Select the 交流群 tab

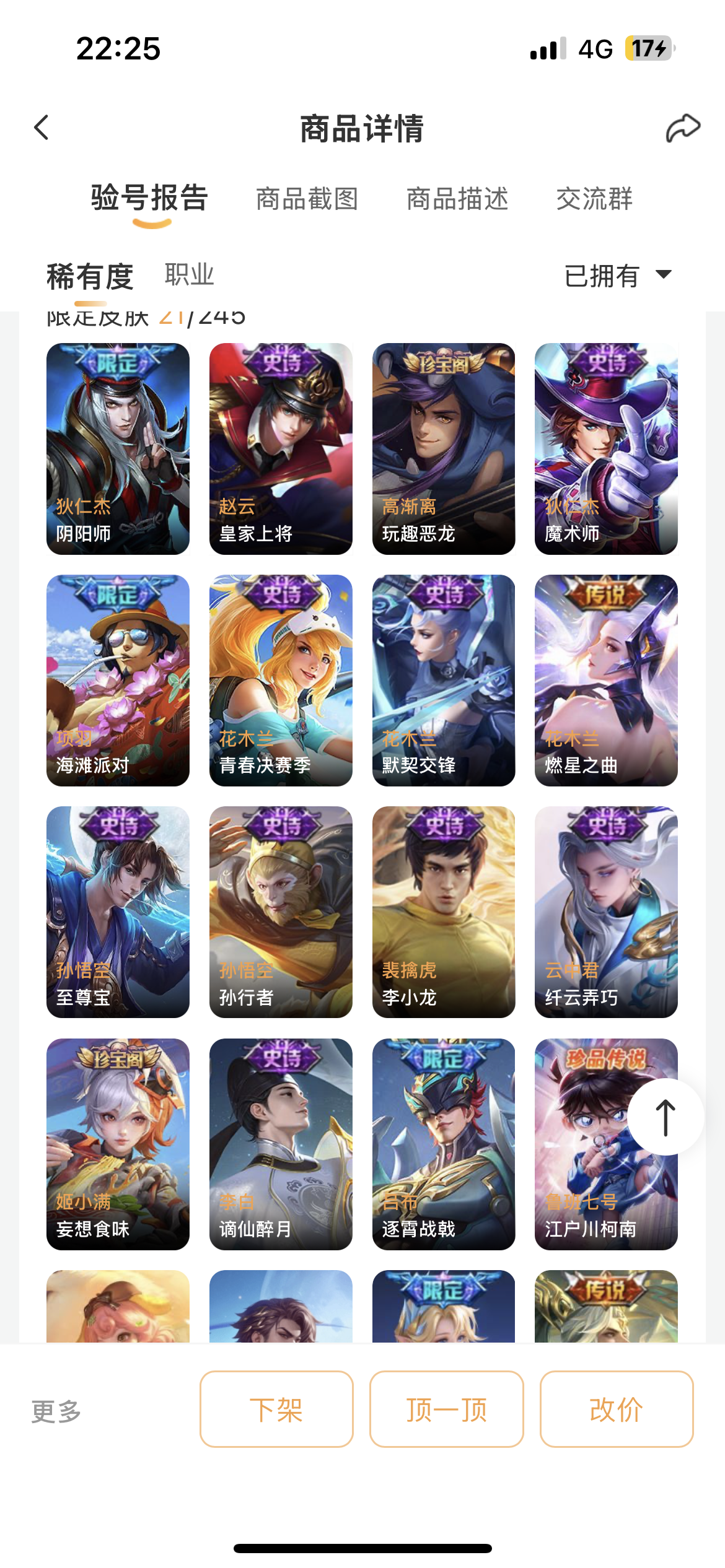click(594, 199)
